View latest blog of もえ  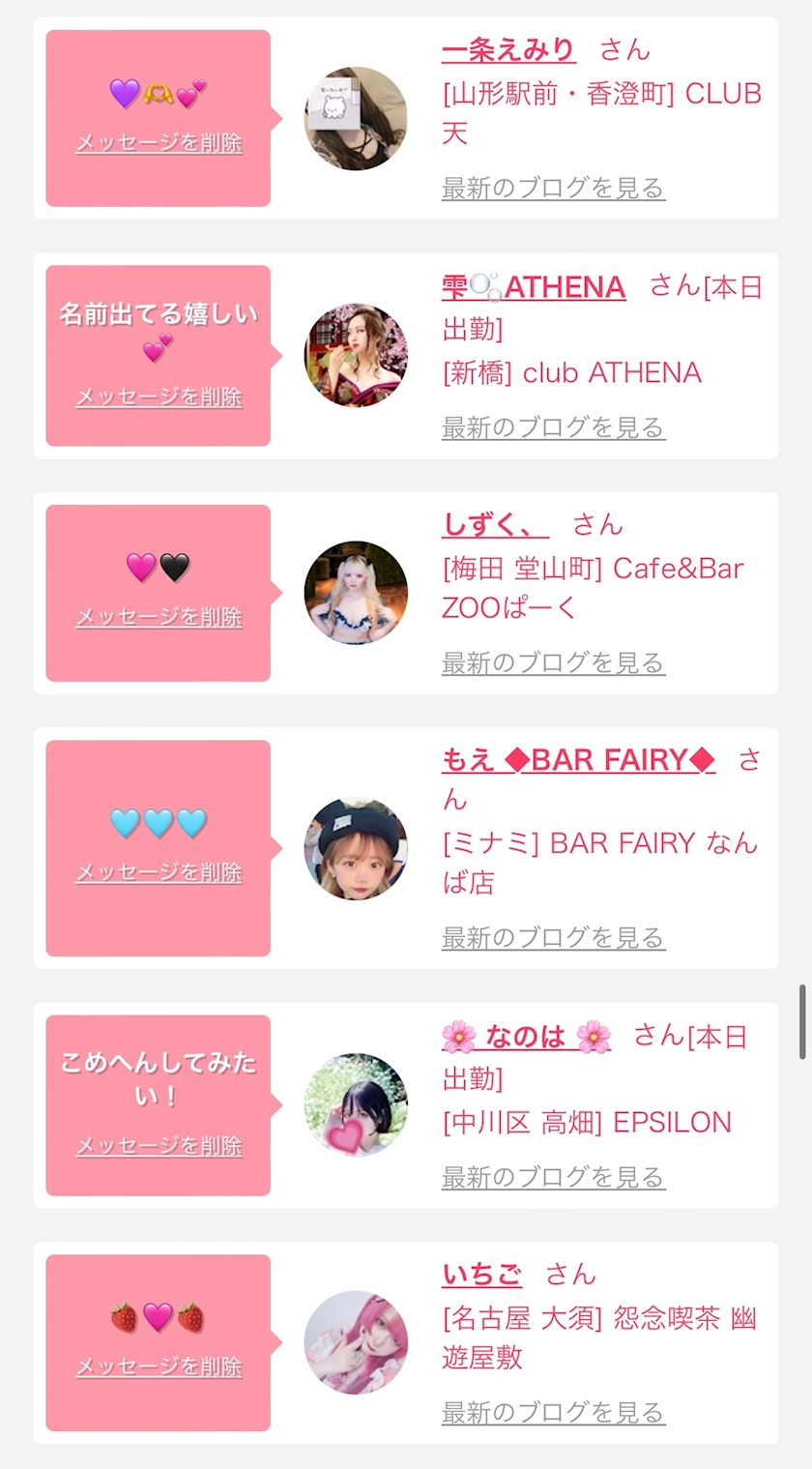pos(553,938)
